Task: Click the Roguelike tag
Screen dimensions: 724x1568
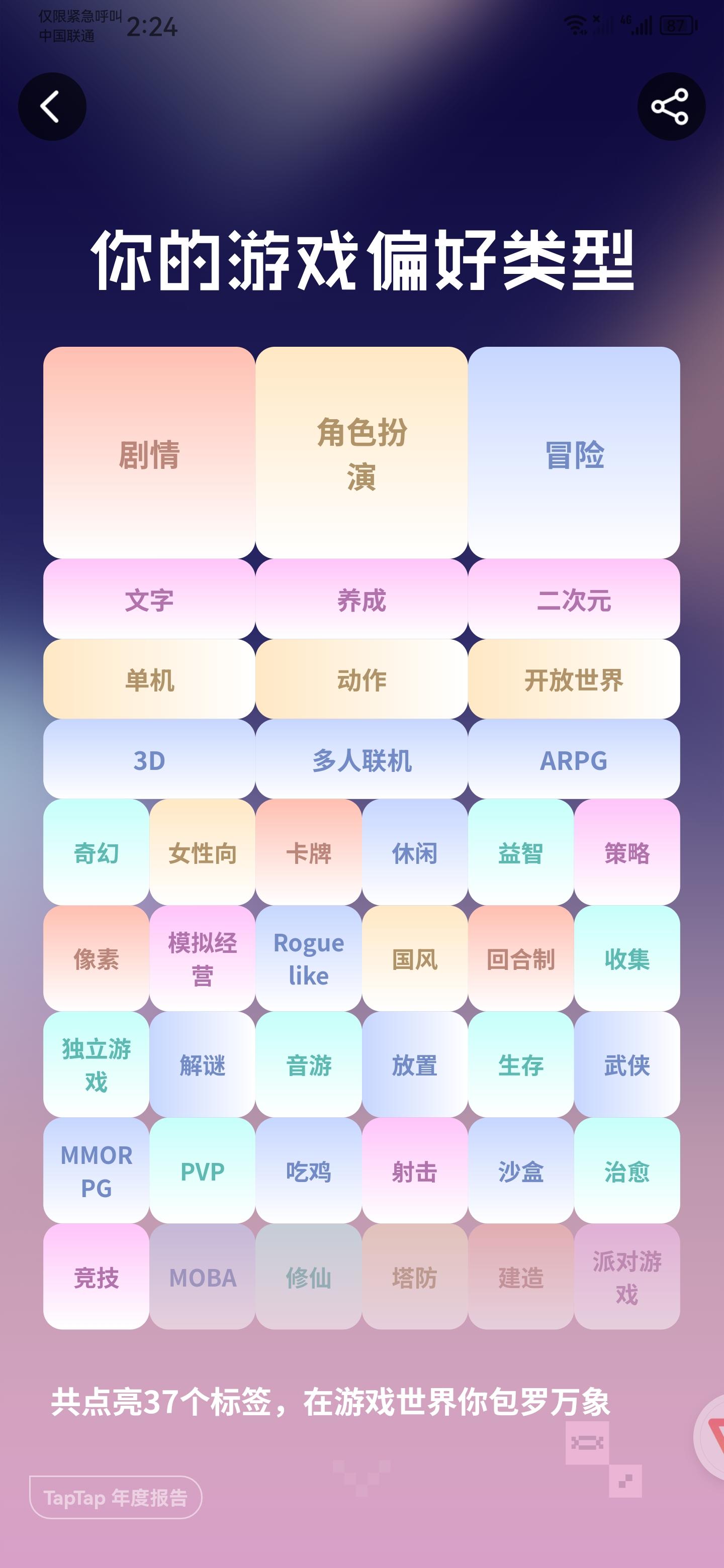Action: pos(308,959)
